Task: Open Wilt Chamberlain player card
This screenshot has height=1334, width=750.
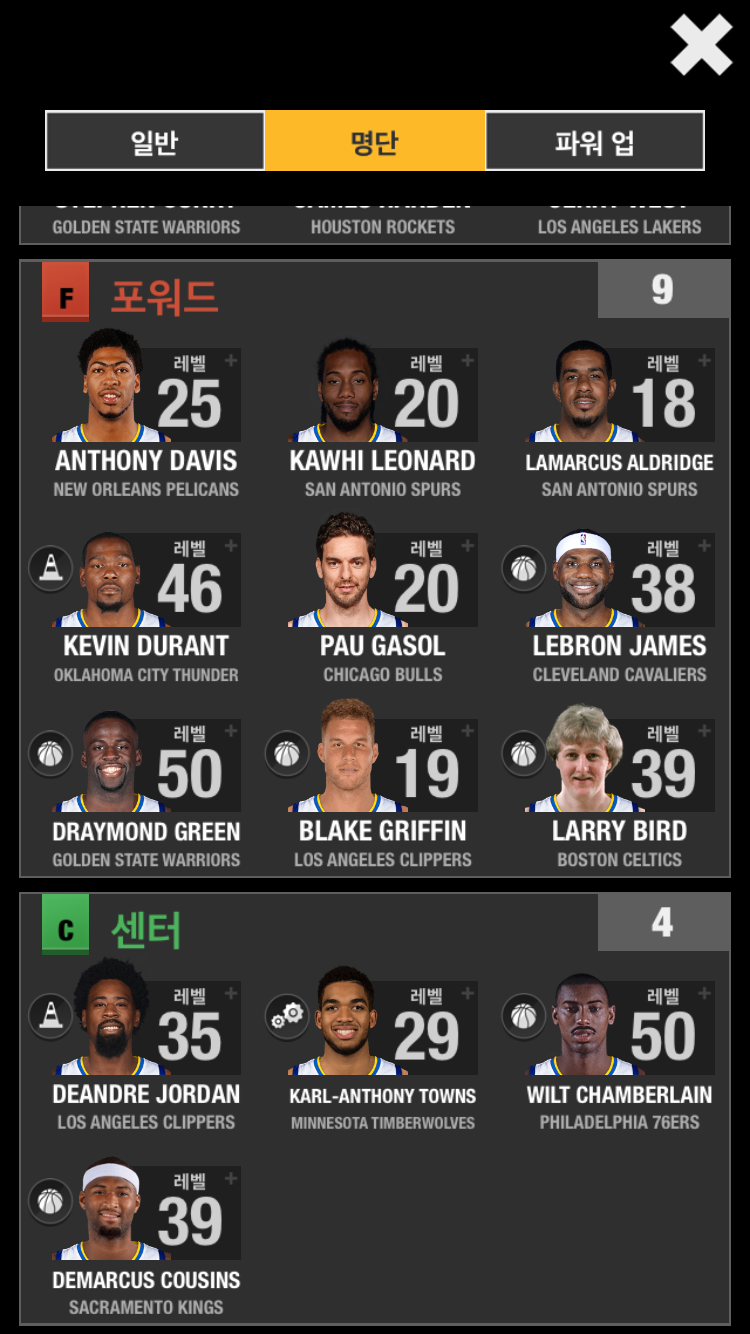Action: pyautogui.click(x=619, y=1048)
